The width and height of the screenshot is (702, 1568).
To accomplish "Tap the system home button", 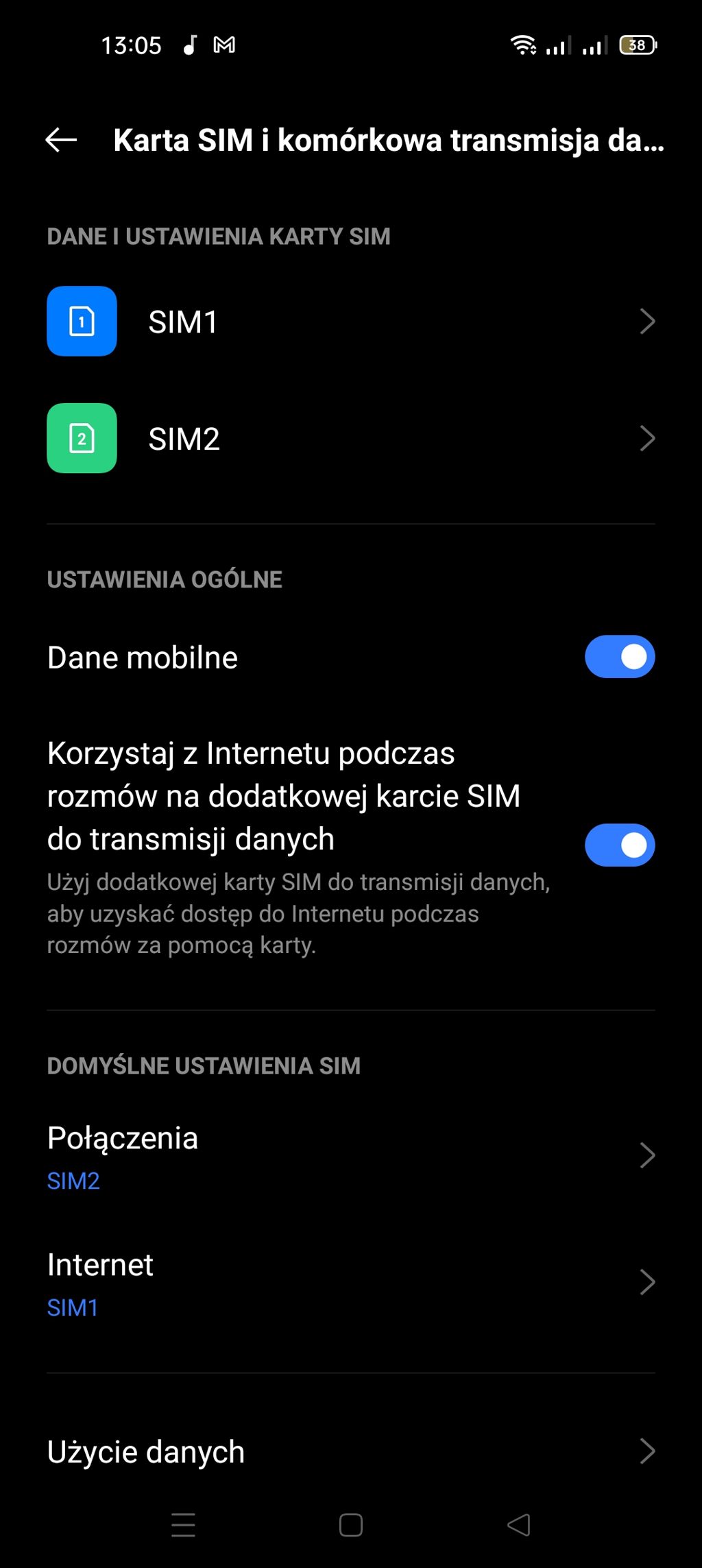I will point(351,1525).
